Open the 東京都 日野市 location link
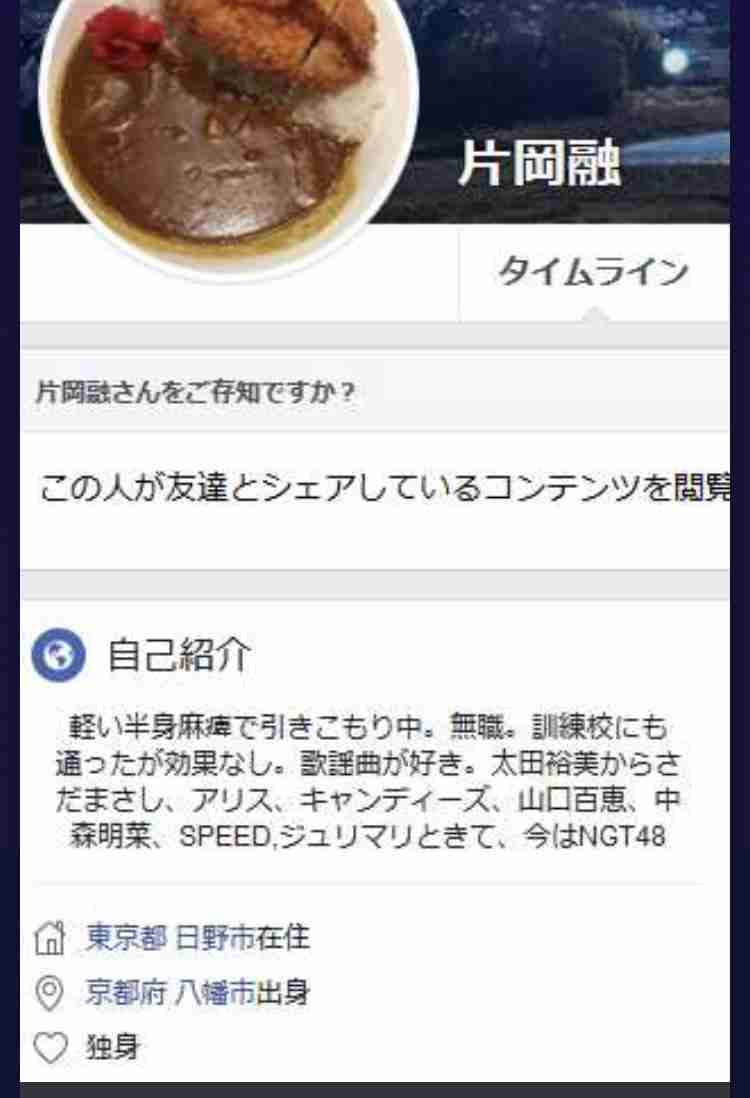Image resolution: width=750 pixels, height=1098 pixels. point(170,938)
